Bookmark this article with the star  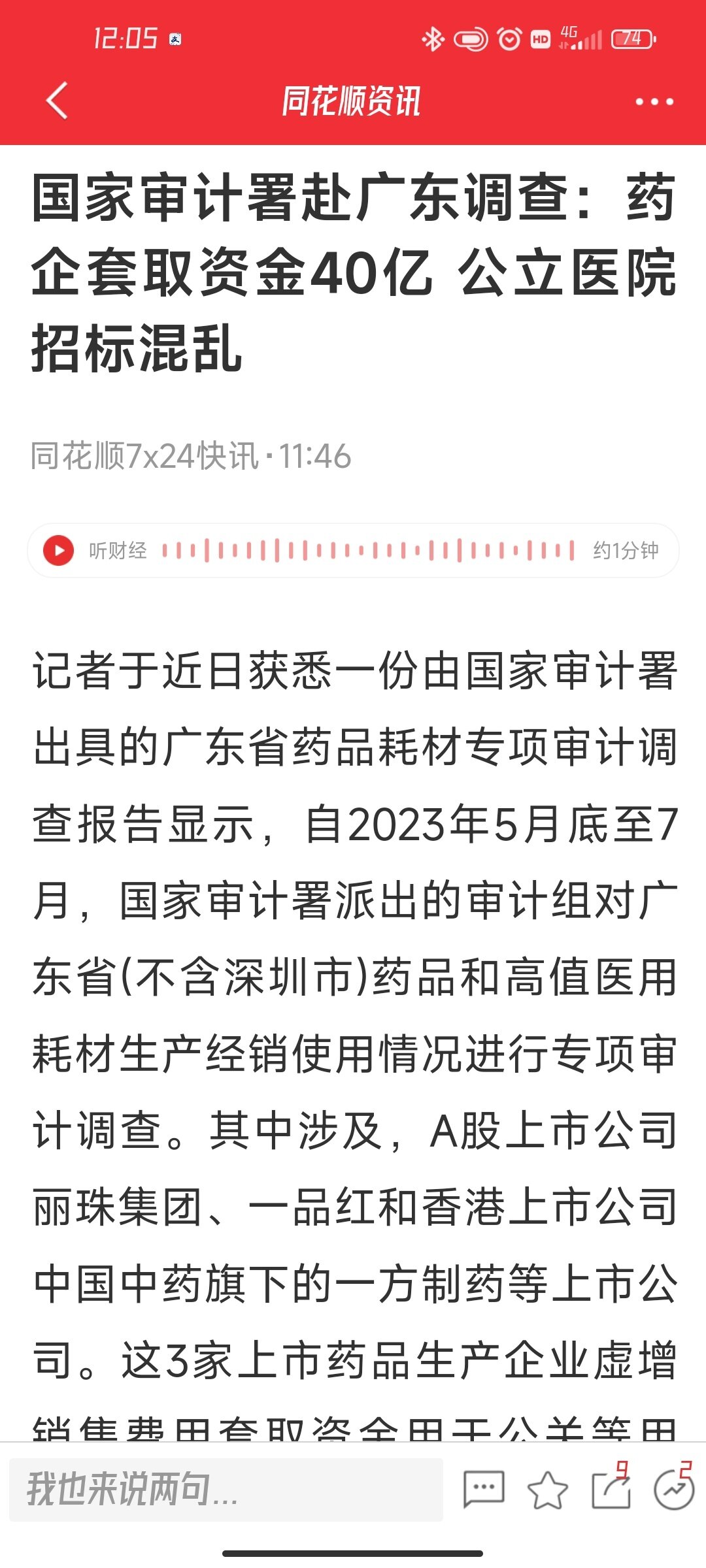(547, 1490)
